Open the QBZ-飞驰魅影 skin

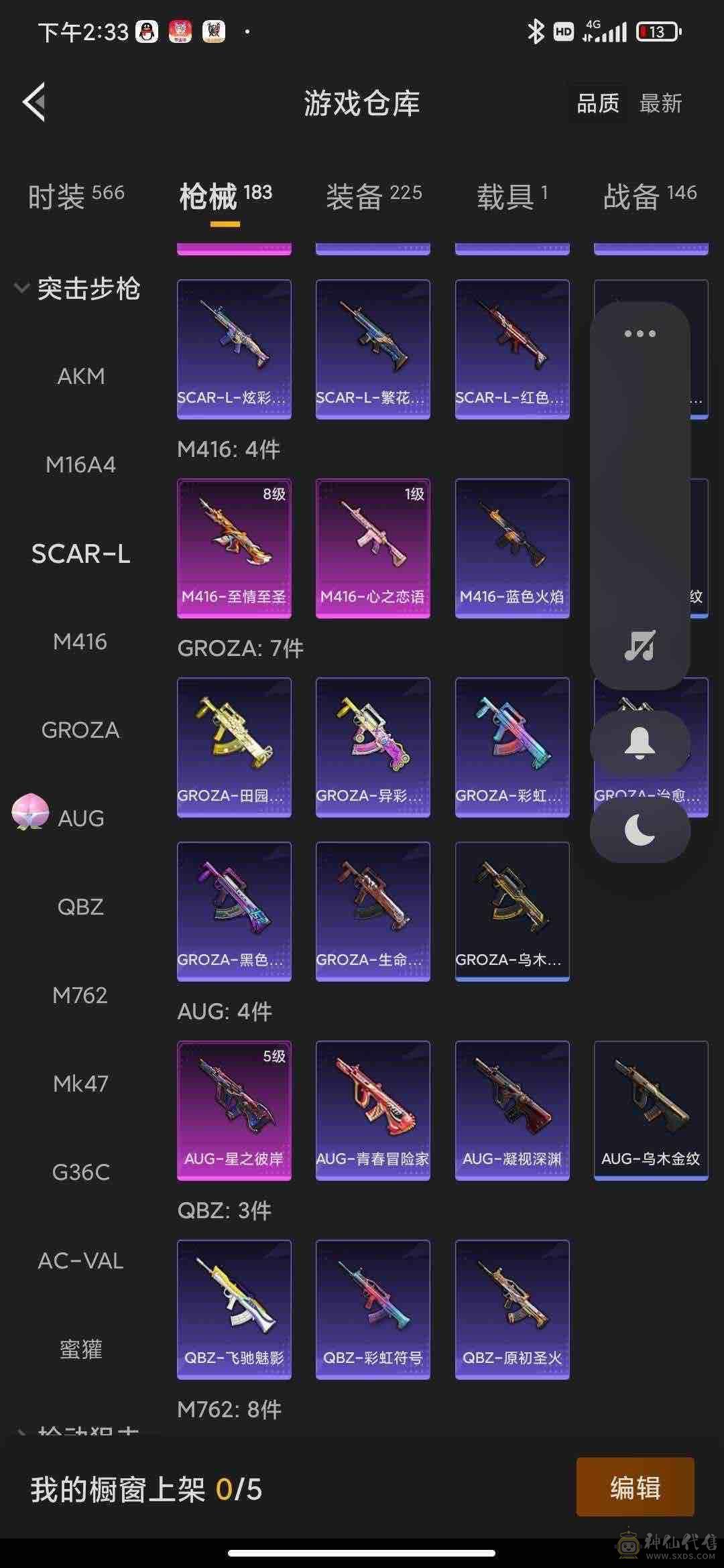point(234,1309)
